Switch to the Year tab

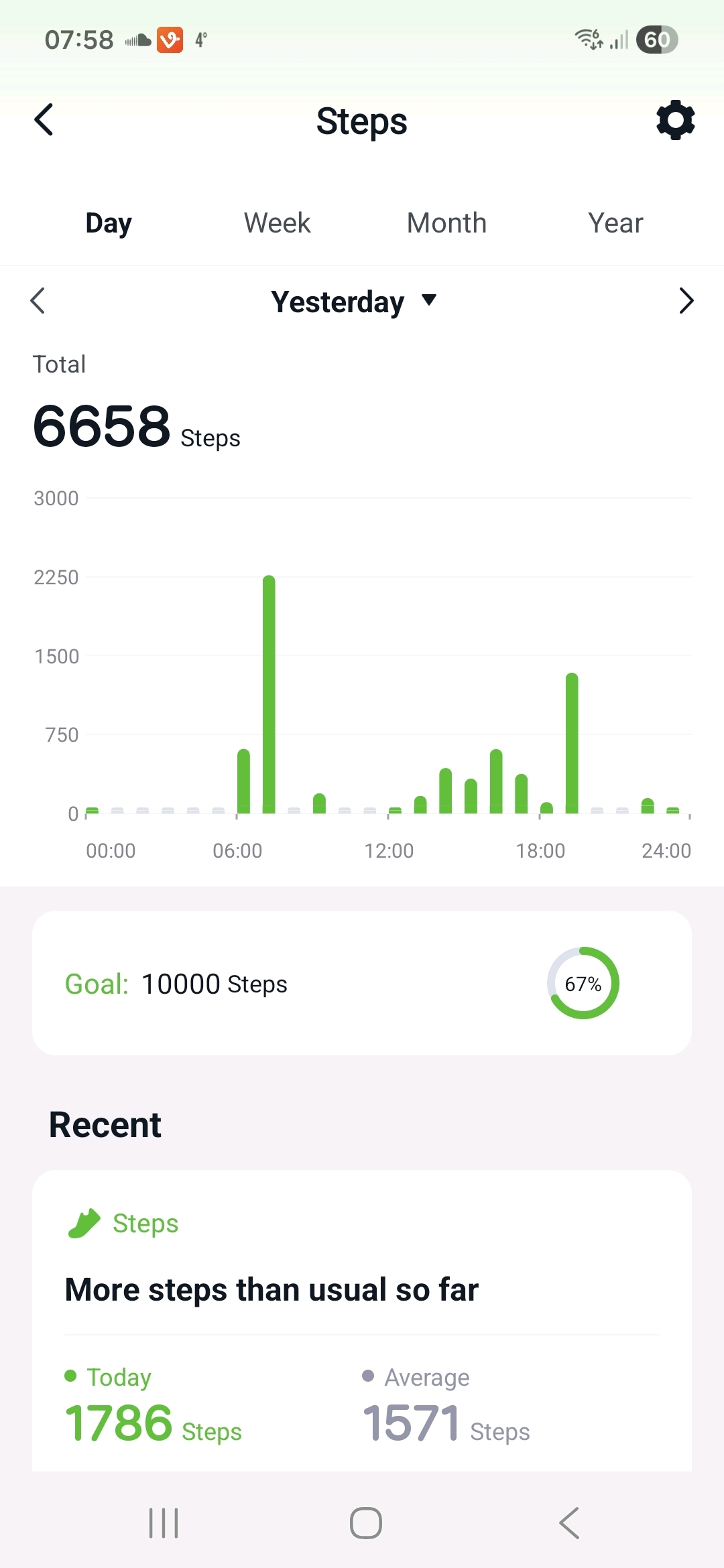click(x=615, y=223)
